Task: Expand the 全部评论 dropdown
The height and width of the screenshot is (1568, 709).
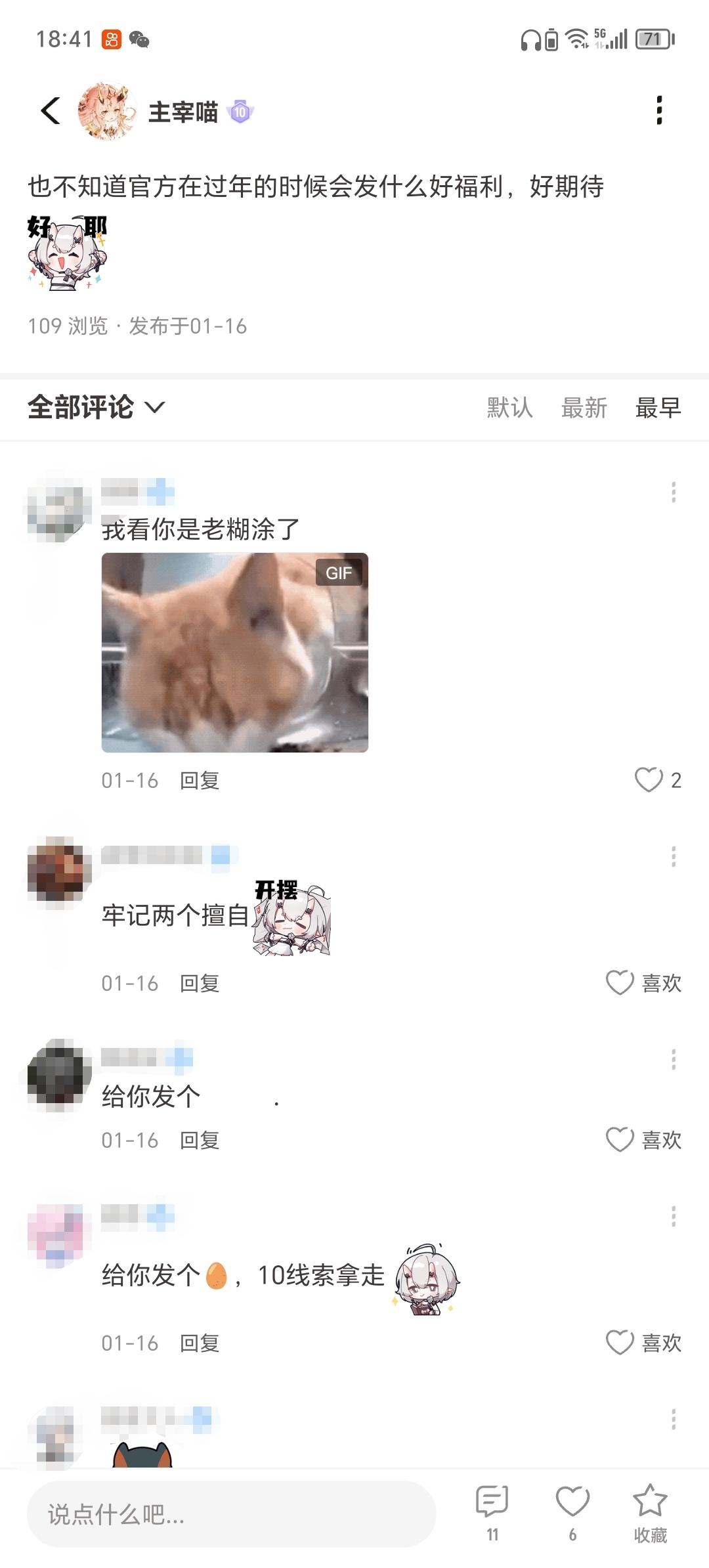Action: 96,407
